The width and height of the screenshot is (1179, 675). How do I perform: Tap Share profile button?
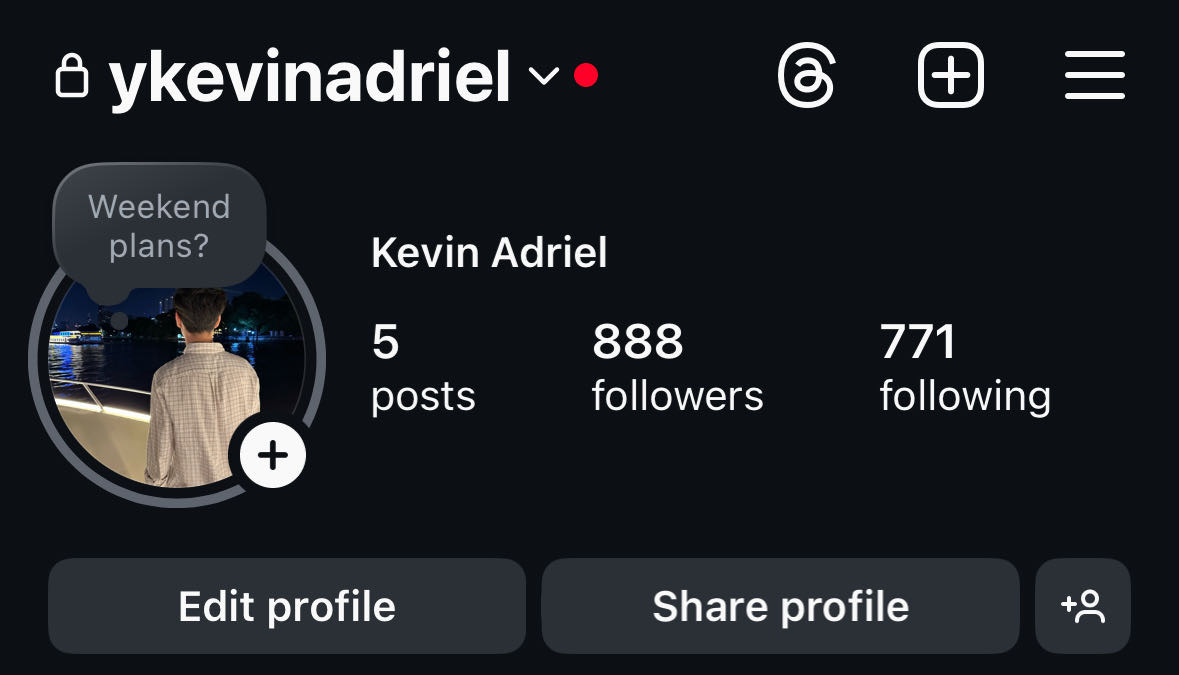780,606
